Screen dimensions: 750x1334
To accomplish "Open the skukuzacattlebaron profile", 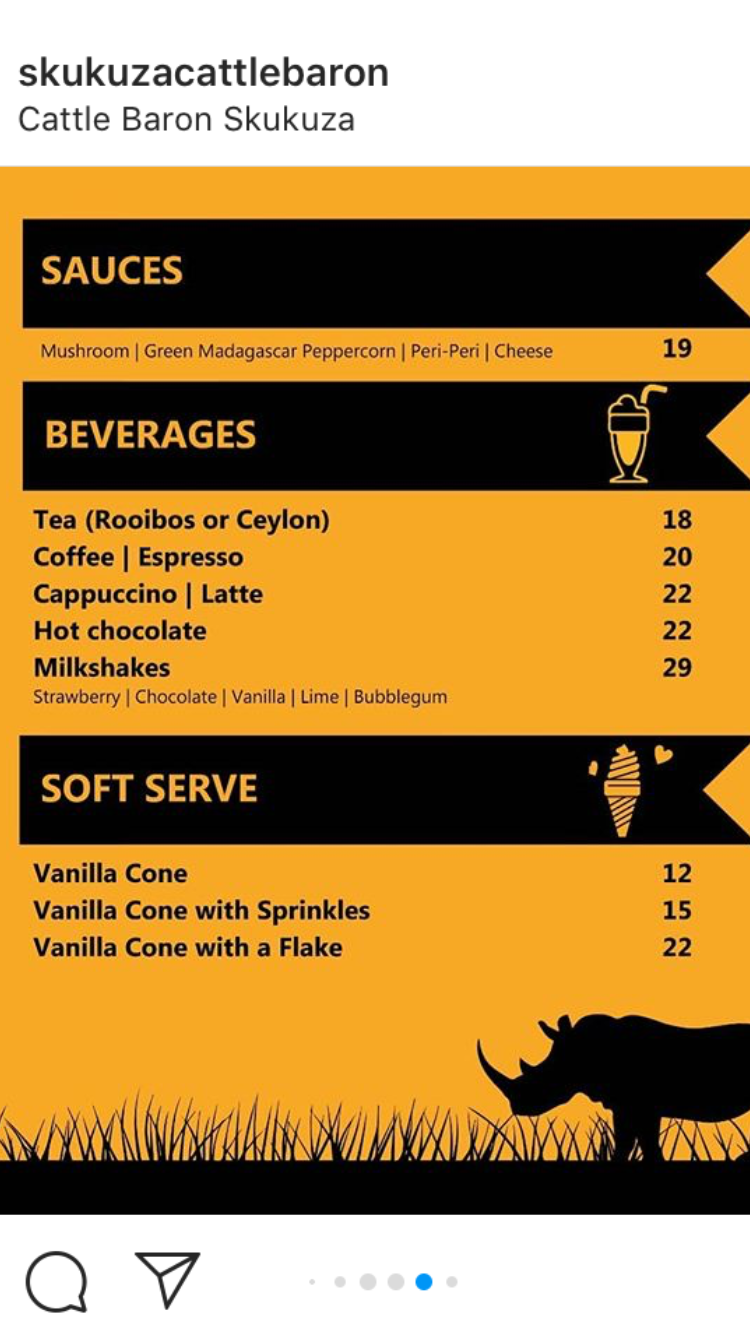I will (203, 73).
